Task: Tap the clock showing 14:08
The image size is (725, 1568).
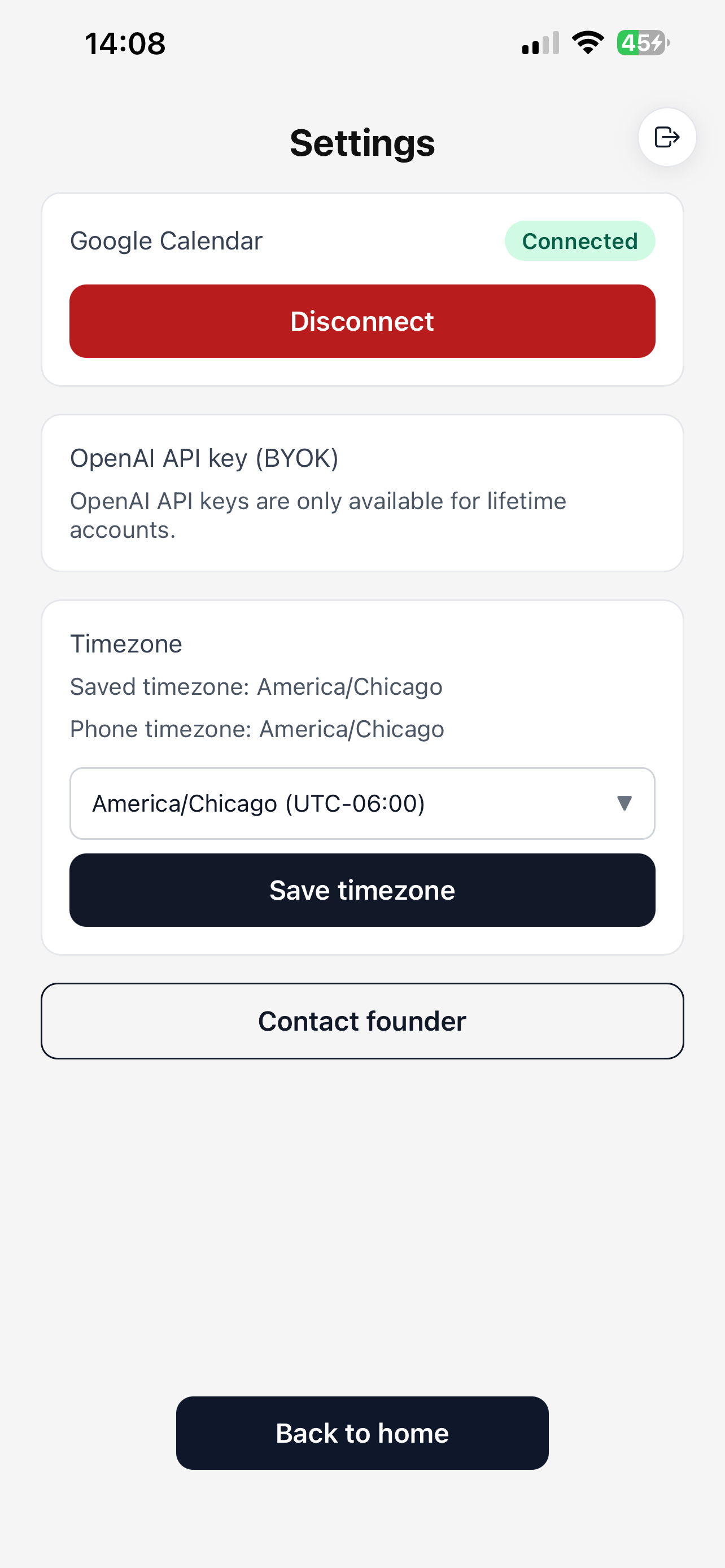Action: click(x=124, y=43)
